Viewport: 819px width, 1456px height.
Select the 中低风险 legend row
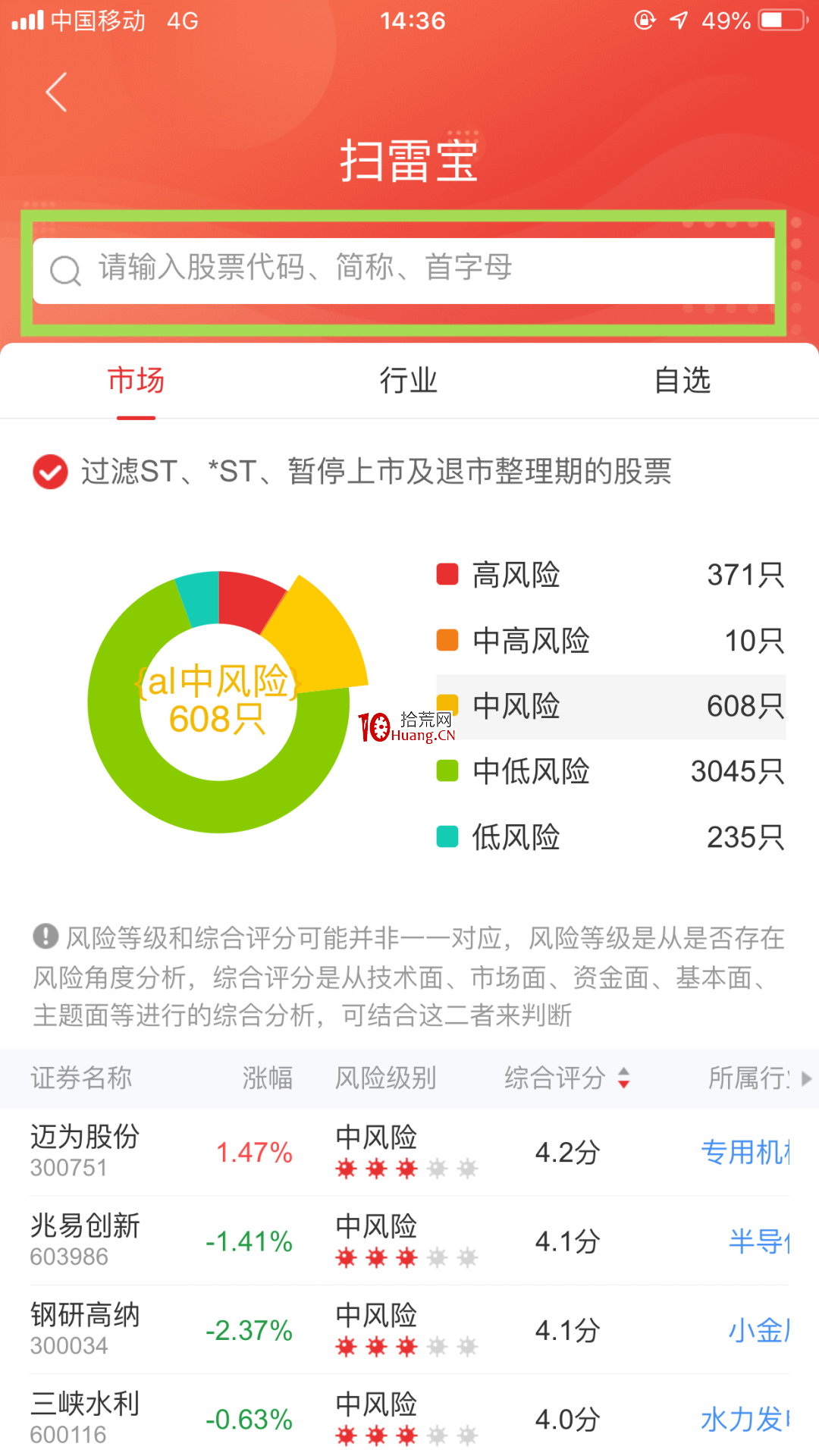tap(610, 772)
